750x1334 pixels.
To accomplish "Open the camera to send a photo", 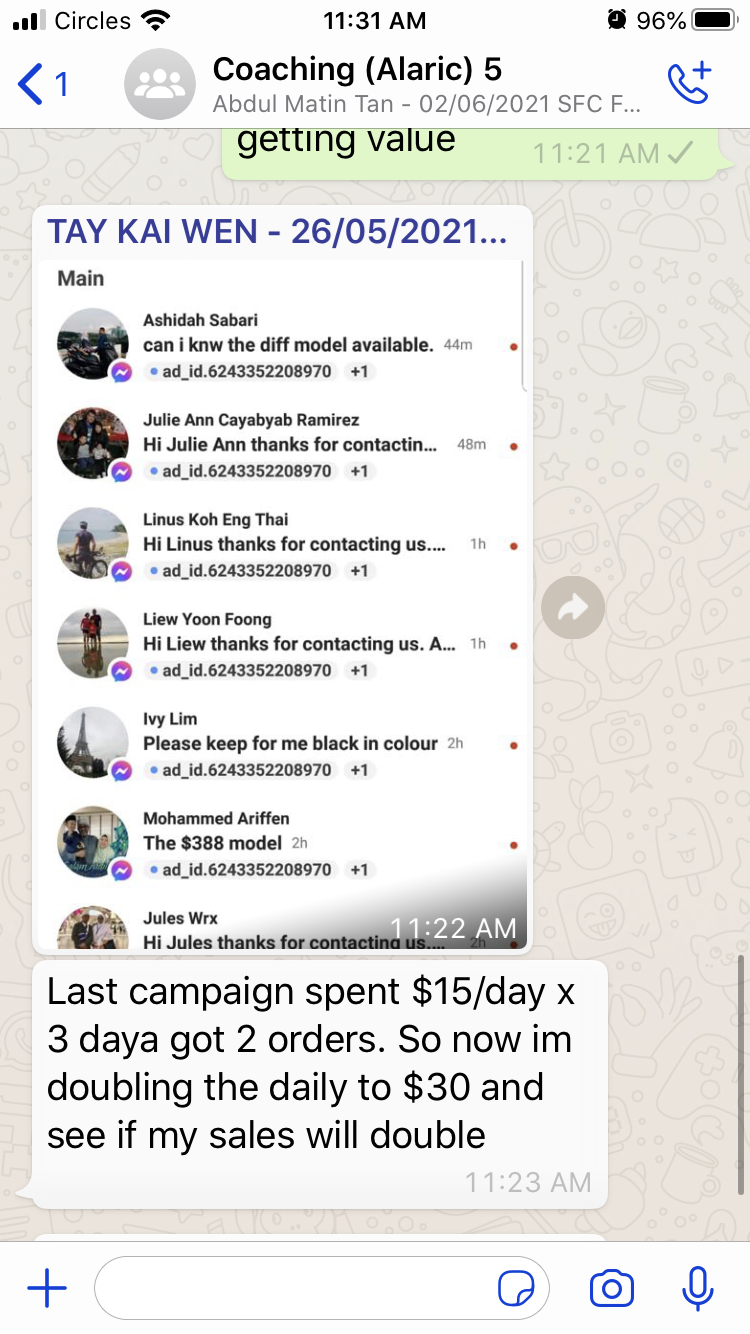I will click(611, 1289).
